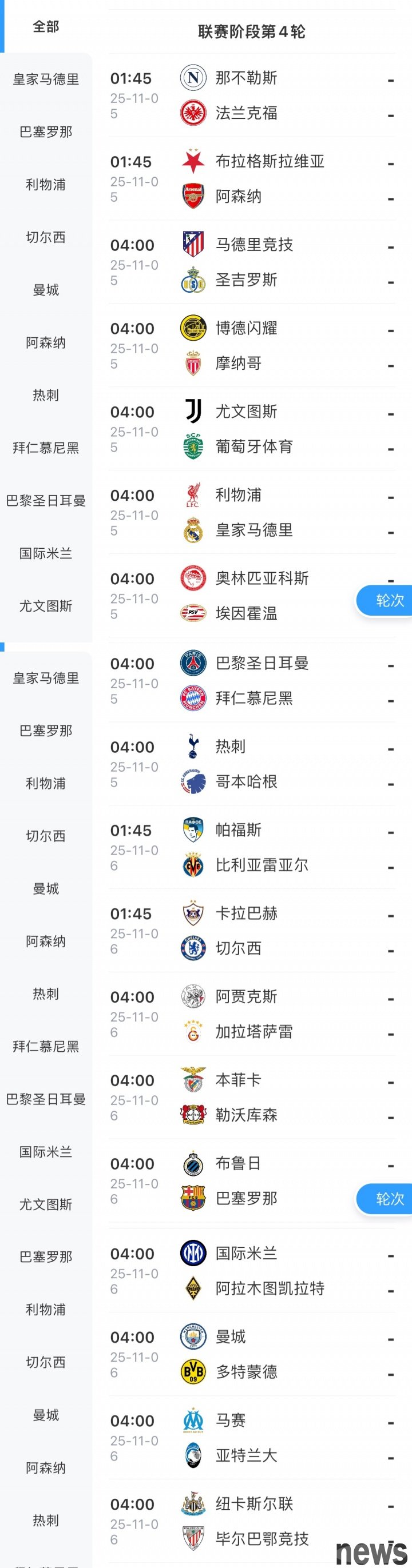Screen dimensions: 412x1568
Task: Open the 纽卡斯尔联 vs 毕尔巴鄂竞技 match
Action: click(251, 1521)
